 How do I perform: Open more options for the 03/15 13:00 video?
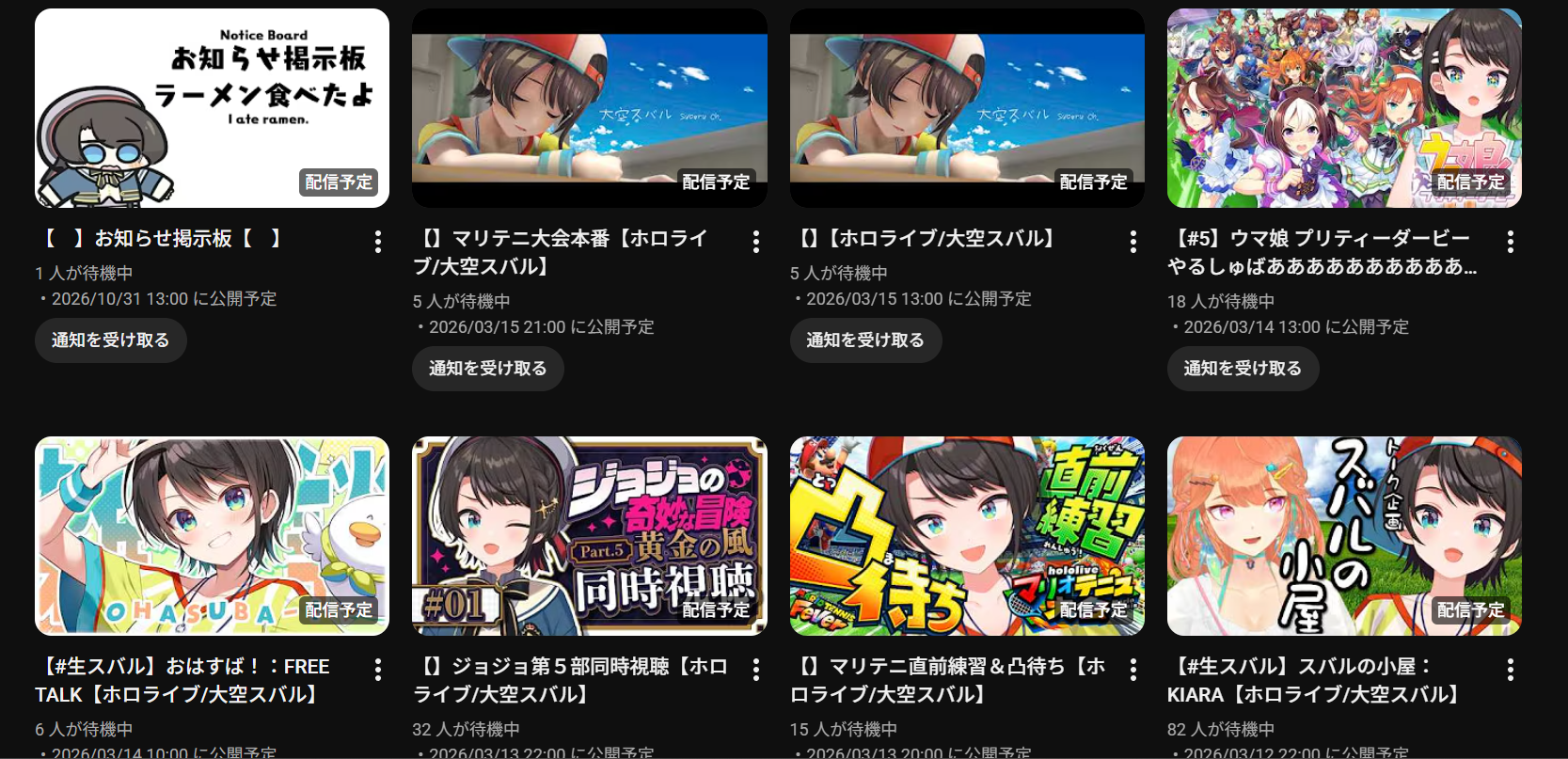1133,242
